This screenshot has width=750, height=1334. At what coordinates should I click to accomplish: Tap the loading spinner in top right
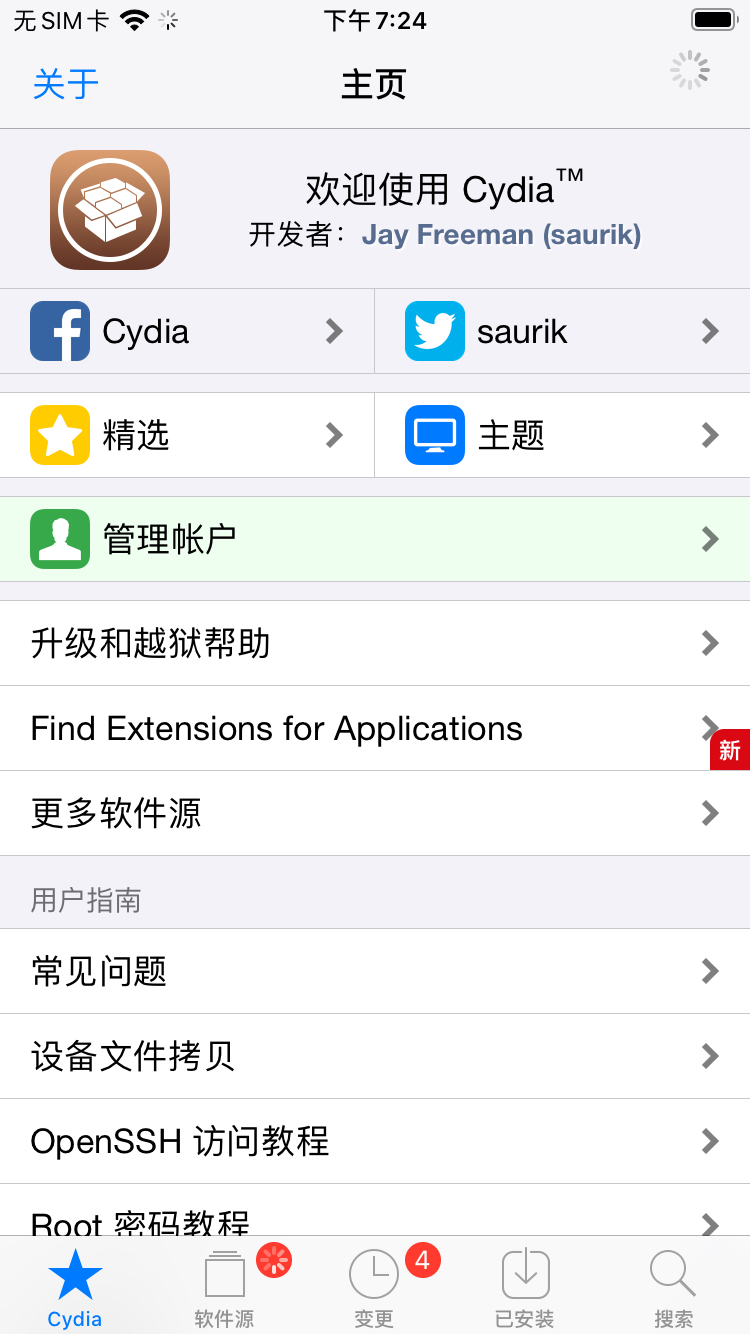point(689,70)
